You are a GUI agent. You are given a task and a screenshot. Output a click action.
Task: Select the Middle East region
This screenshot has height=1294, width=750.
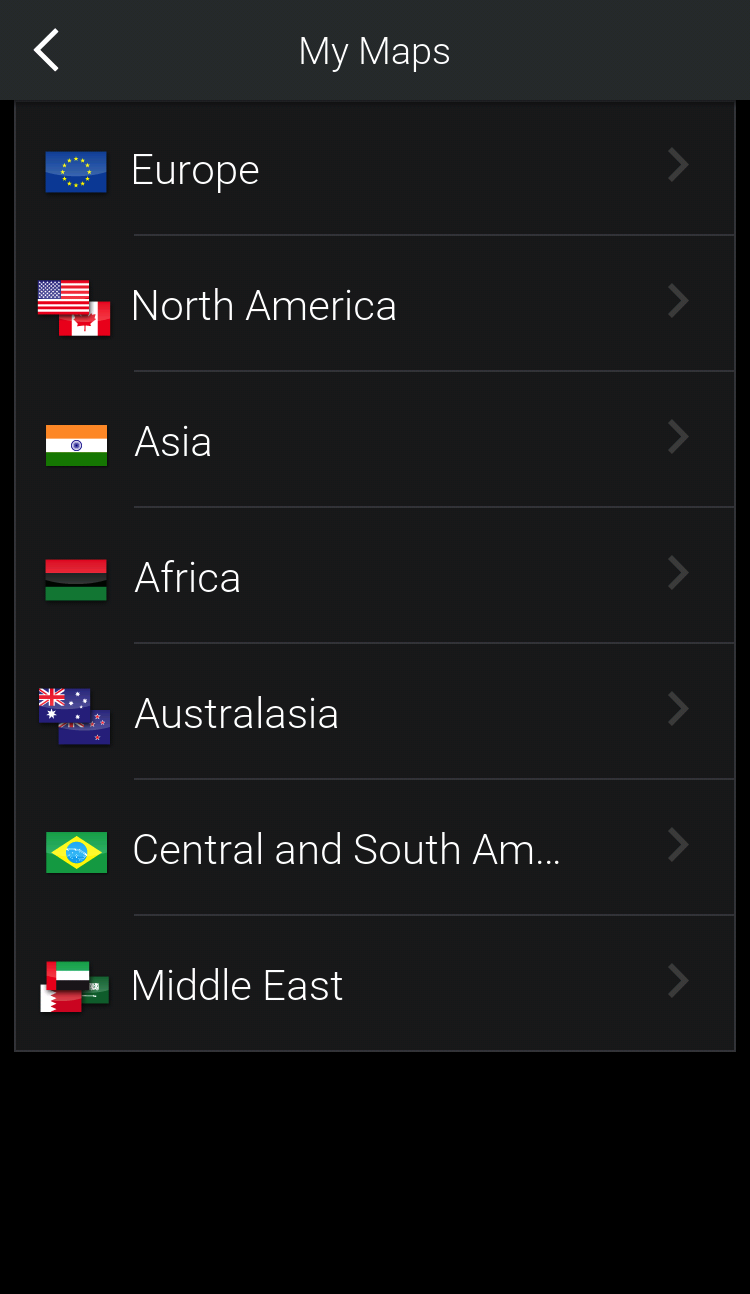[x=375, y=983]
